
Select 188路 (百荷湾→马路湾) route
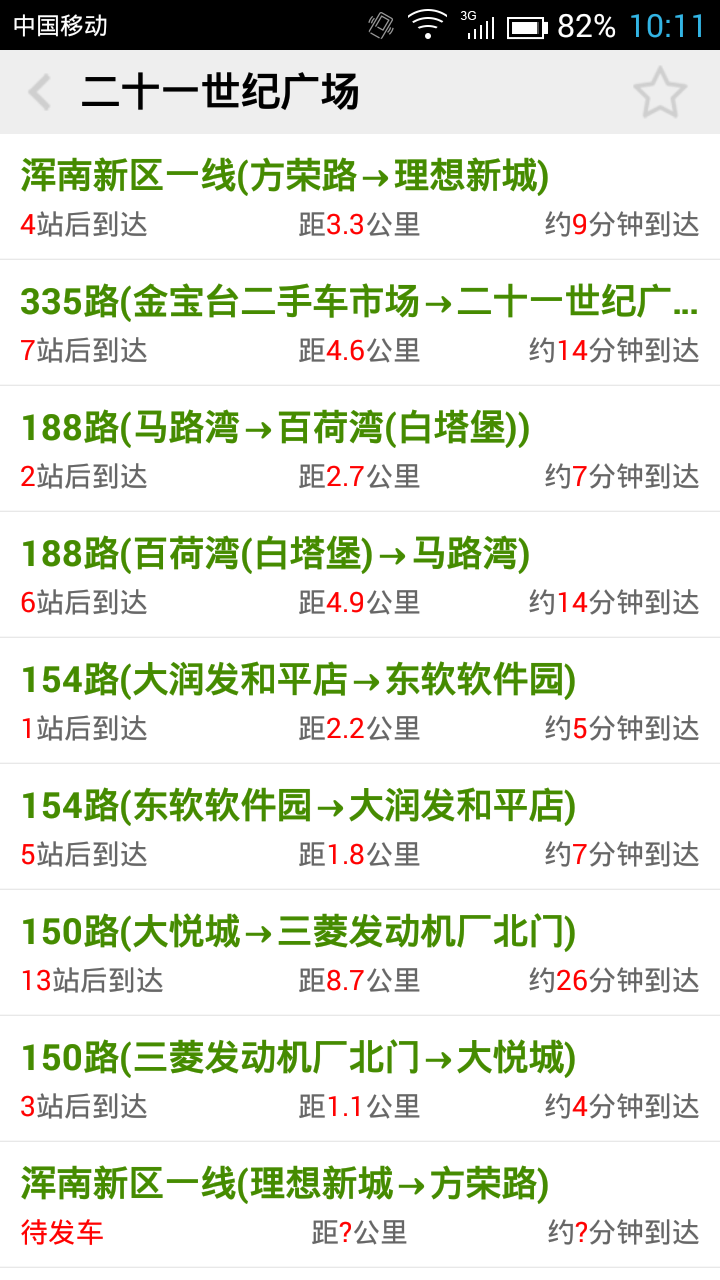point(360,575)
